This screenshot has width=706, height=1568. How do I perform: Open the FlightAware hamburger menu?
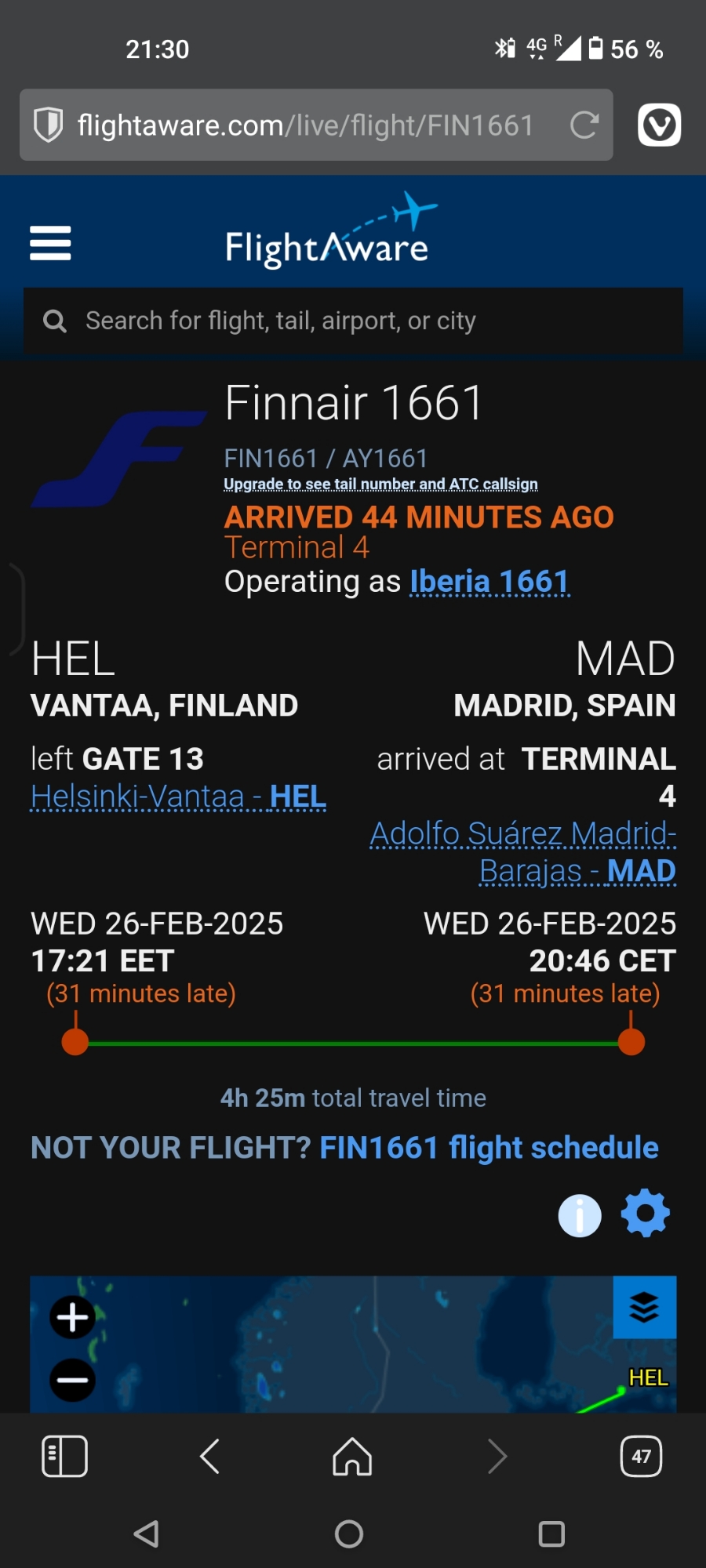[x=50, y=243]
